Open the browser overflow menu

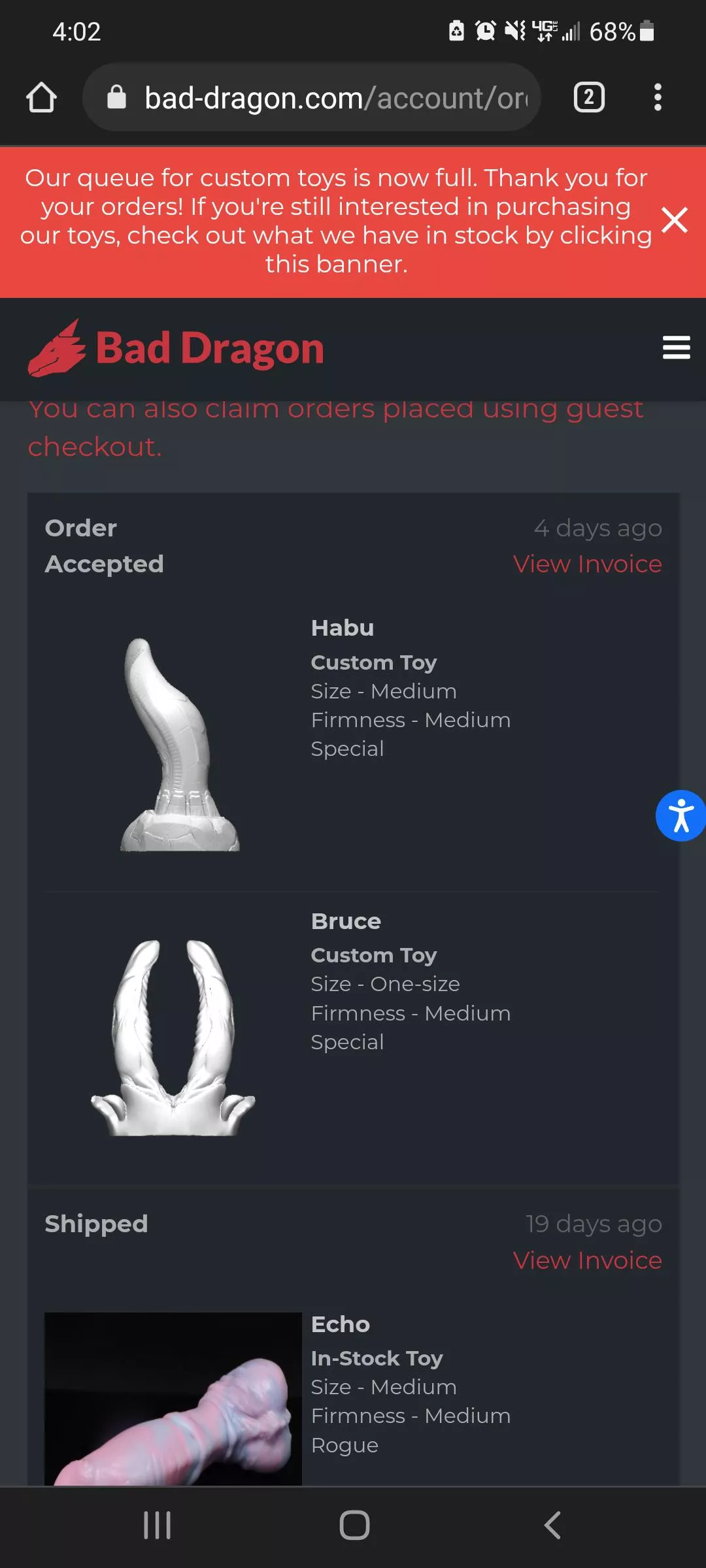click(x=658, y=98)
